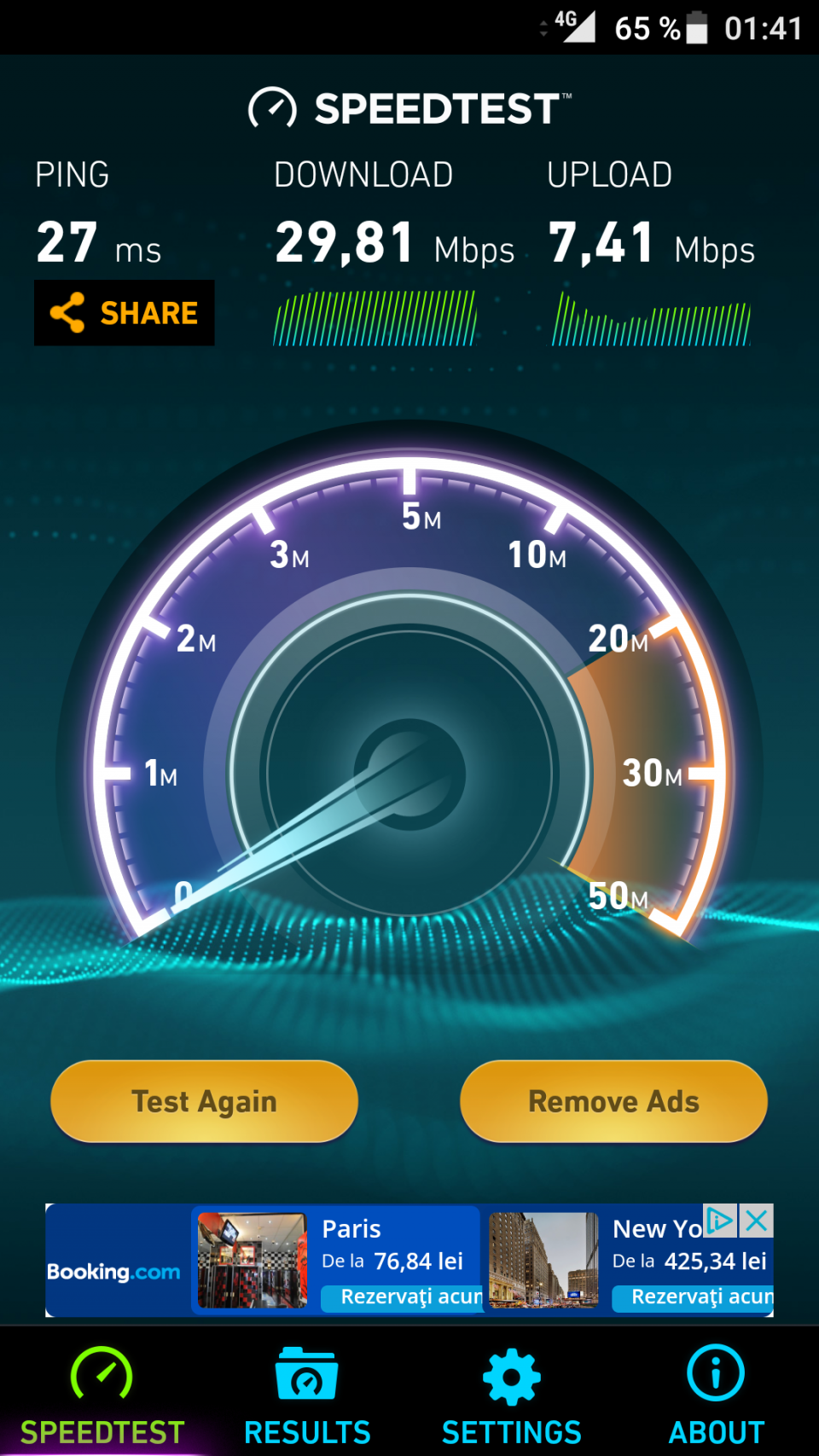Tap Test Again to rerun test
Screen dimensions: 819x1456
tap(204, 1101)
